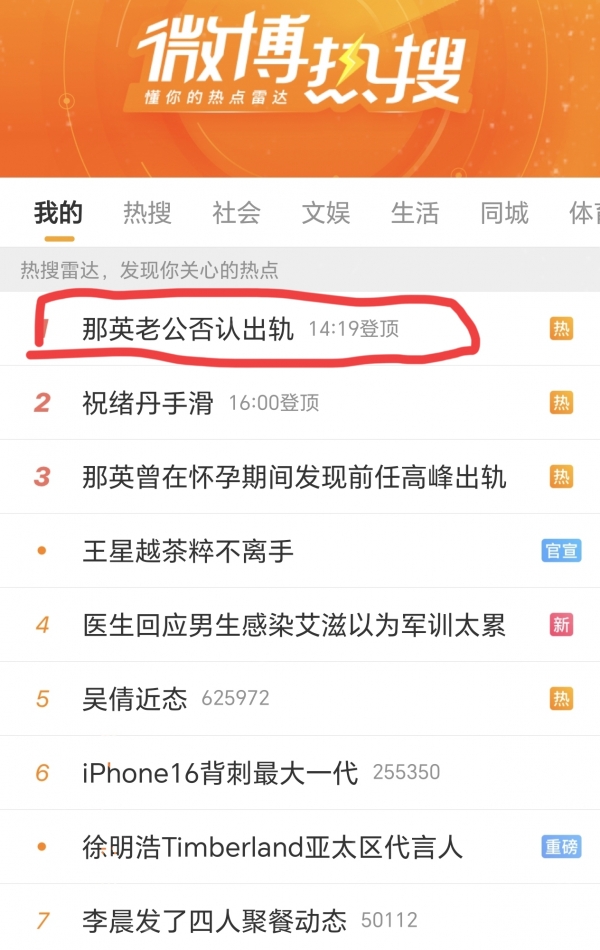Image resolution: width=600 pixels, height=950 pixels.
Task: Select the 我的 tab
Action: tap(58, 213)
